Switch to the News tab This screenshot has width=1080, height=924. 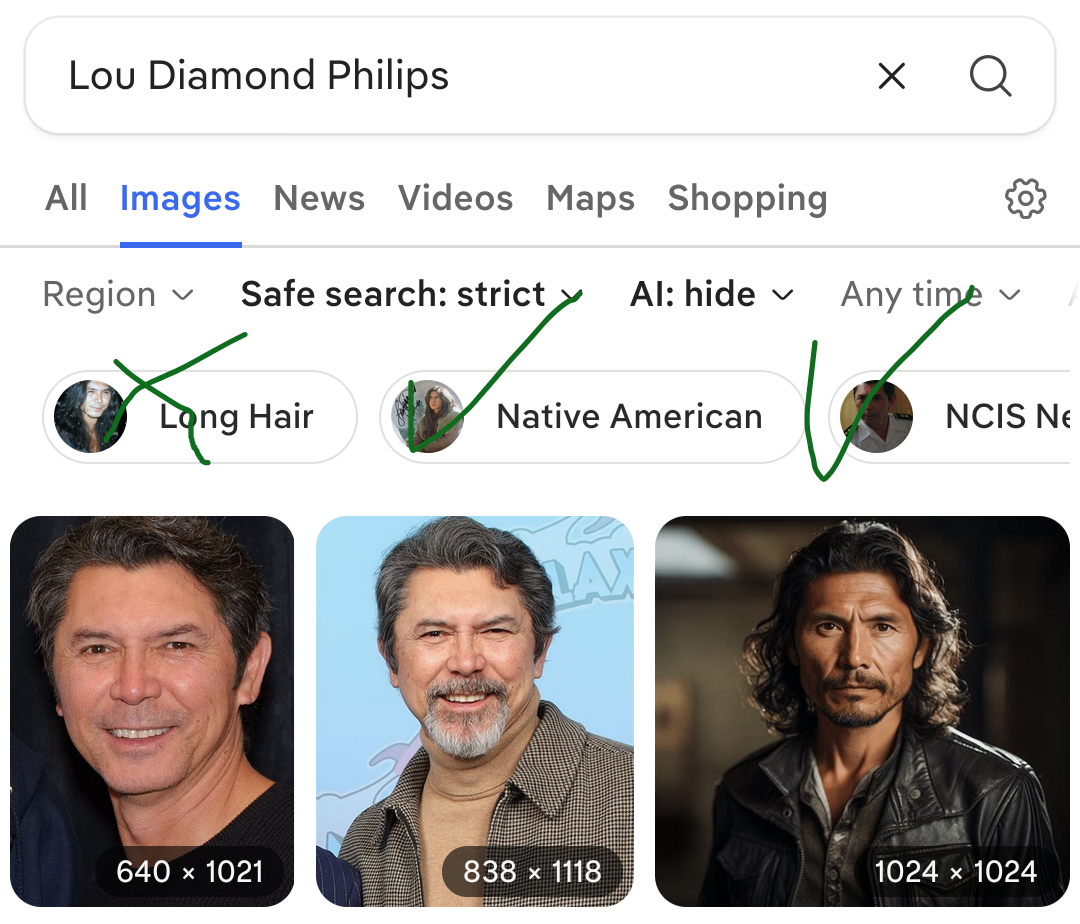(x=319, y=198)
